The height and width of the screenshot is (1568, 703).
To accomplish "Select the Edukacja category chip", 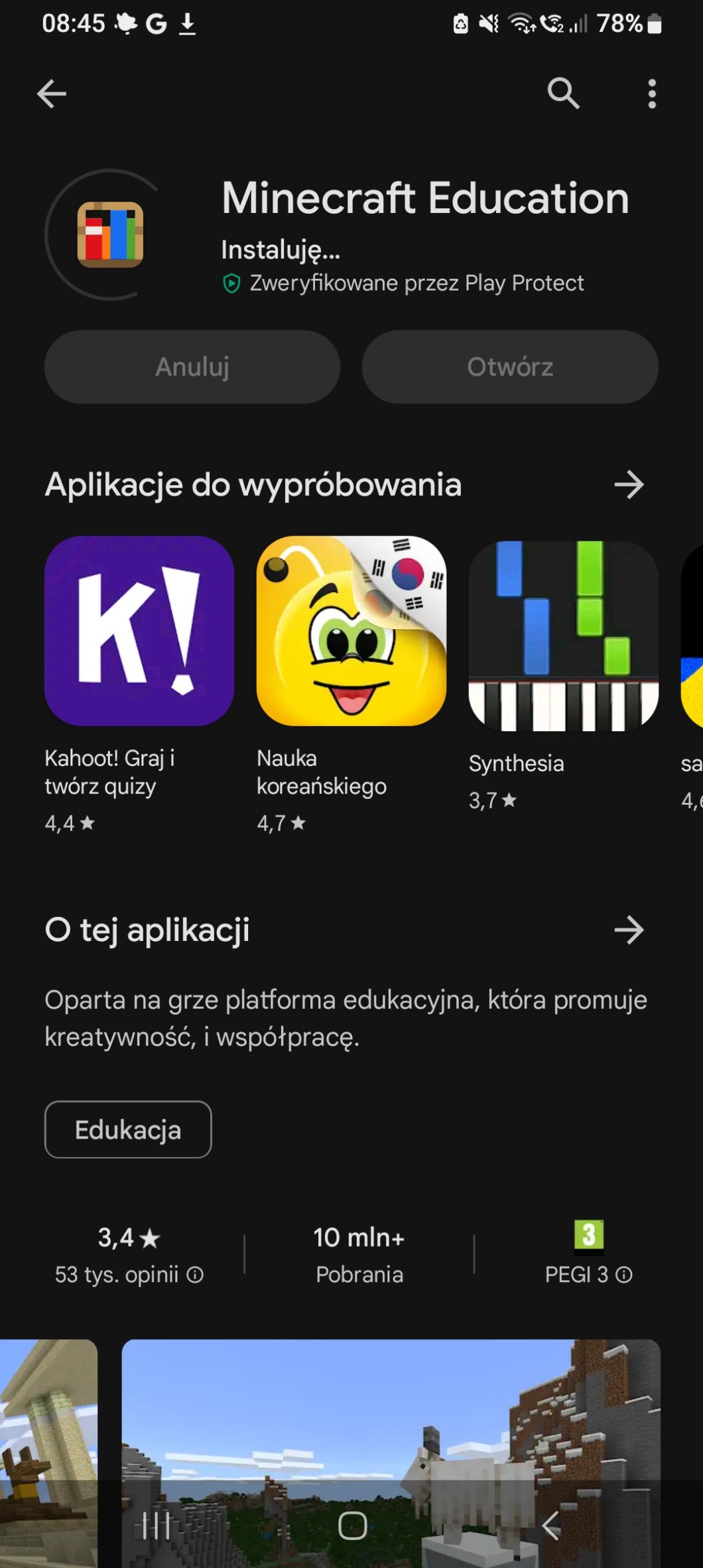I will (x=128, y=1129).
